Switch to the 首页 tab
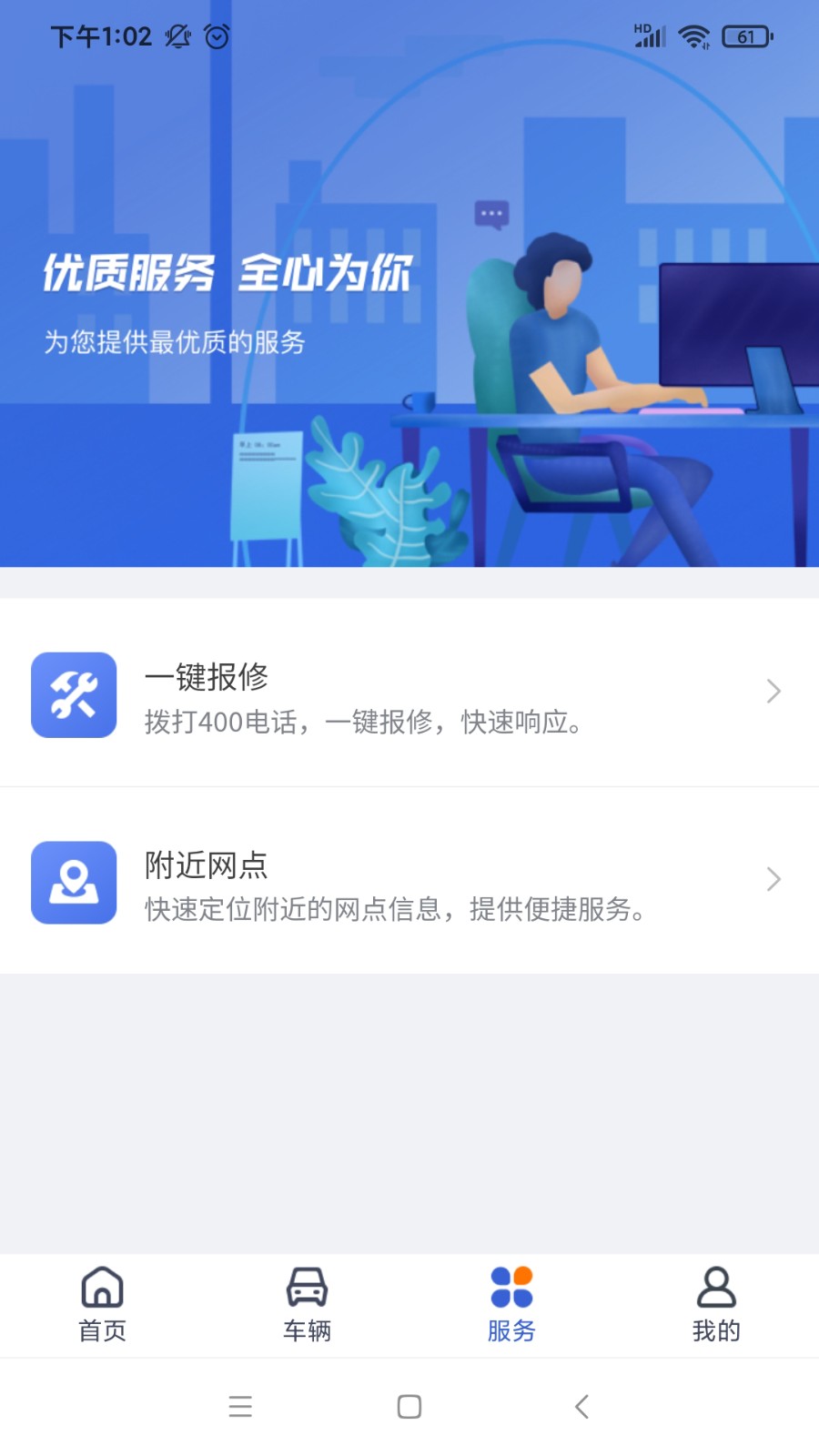 [x=101, y=1306]
